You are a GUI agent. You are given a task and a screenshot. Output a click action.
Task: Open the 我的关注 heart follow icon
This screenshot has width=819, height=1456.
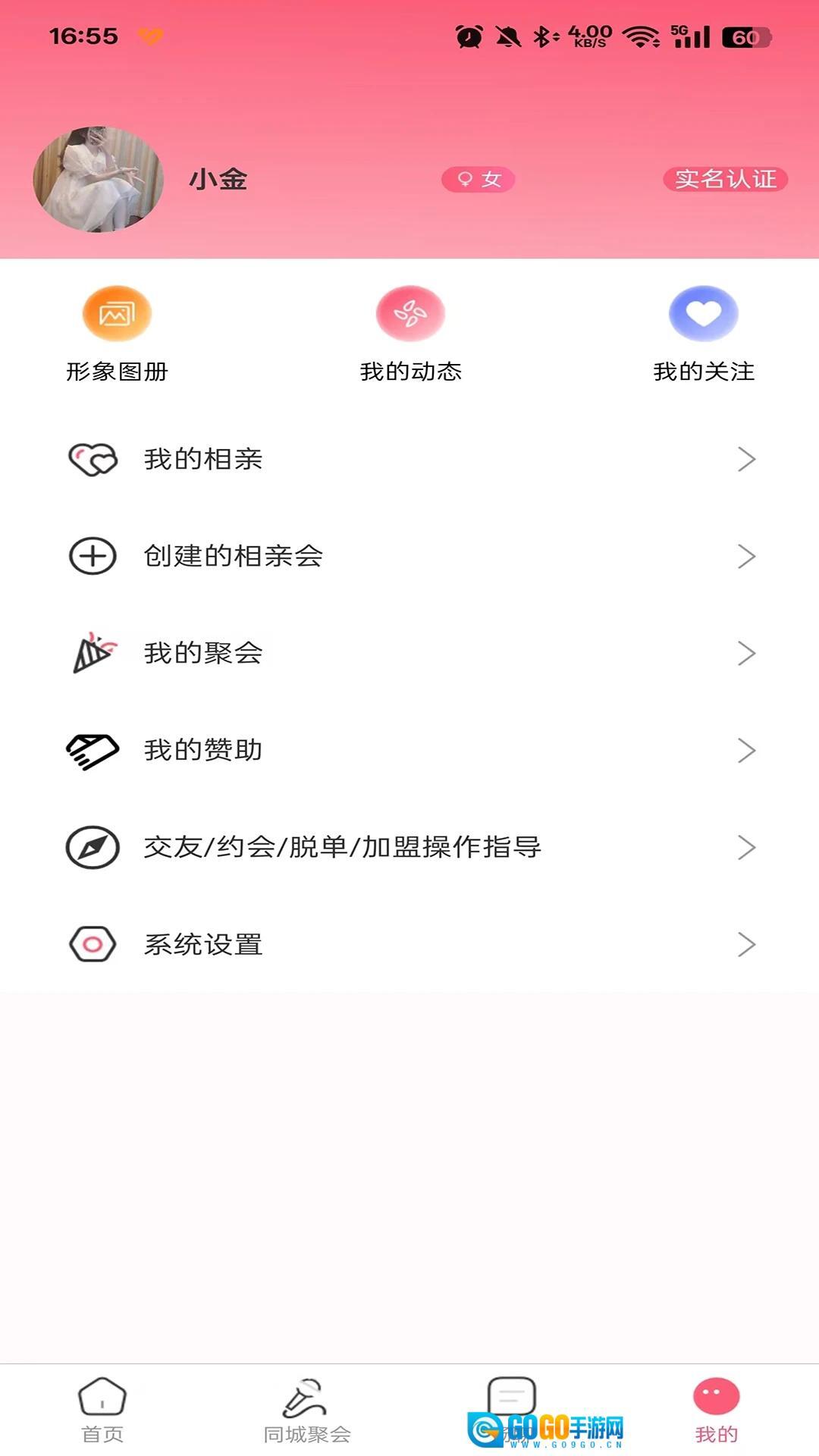pyautogui.click(x=701, y=312)
